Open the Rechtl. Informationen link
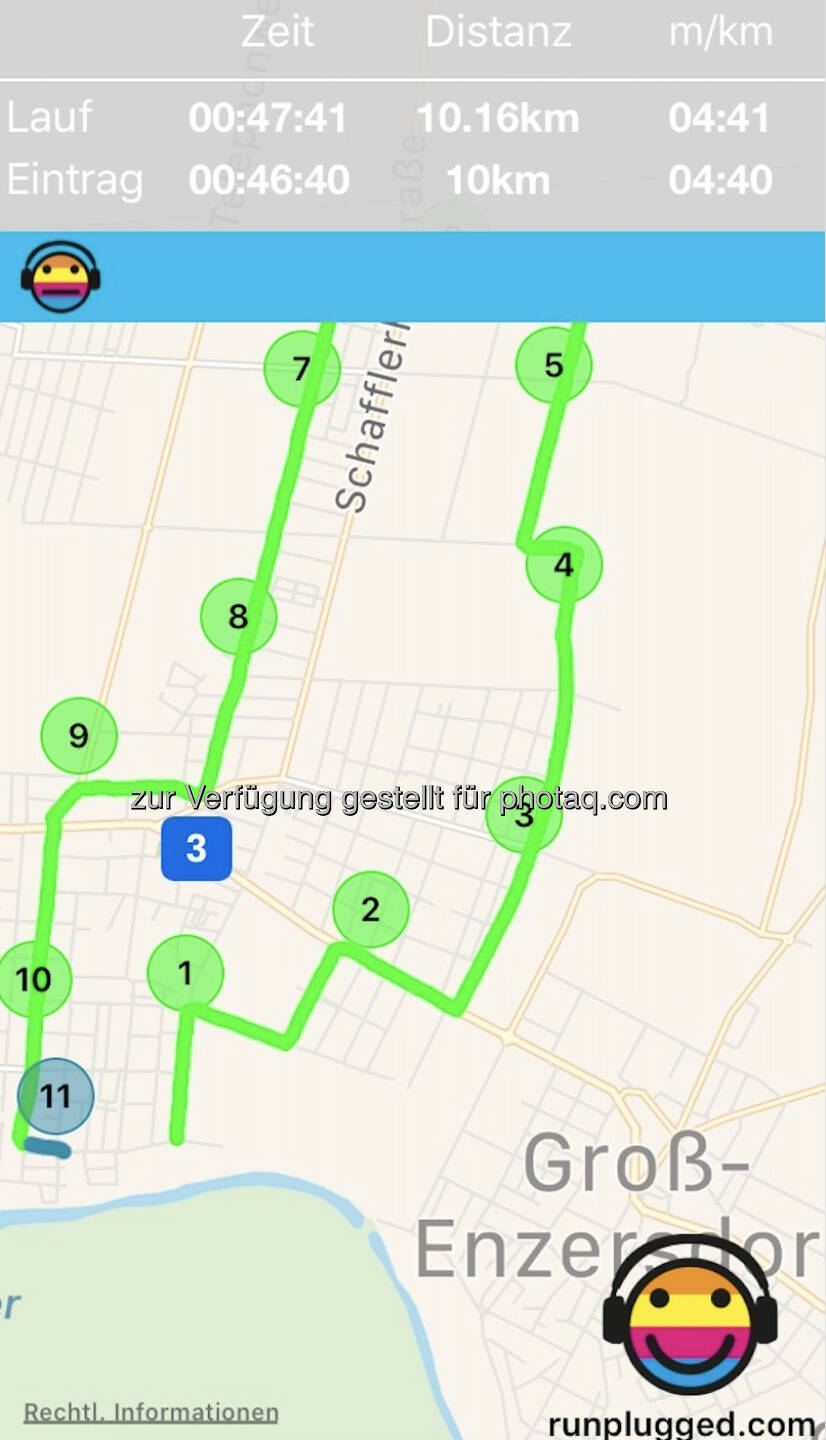This screenshot has width=826, height=1440. coord(151,1412)
